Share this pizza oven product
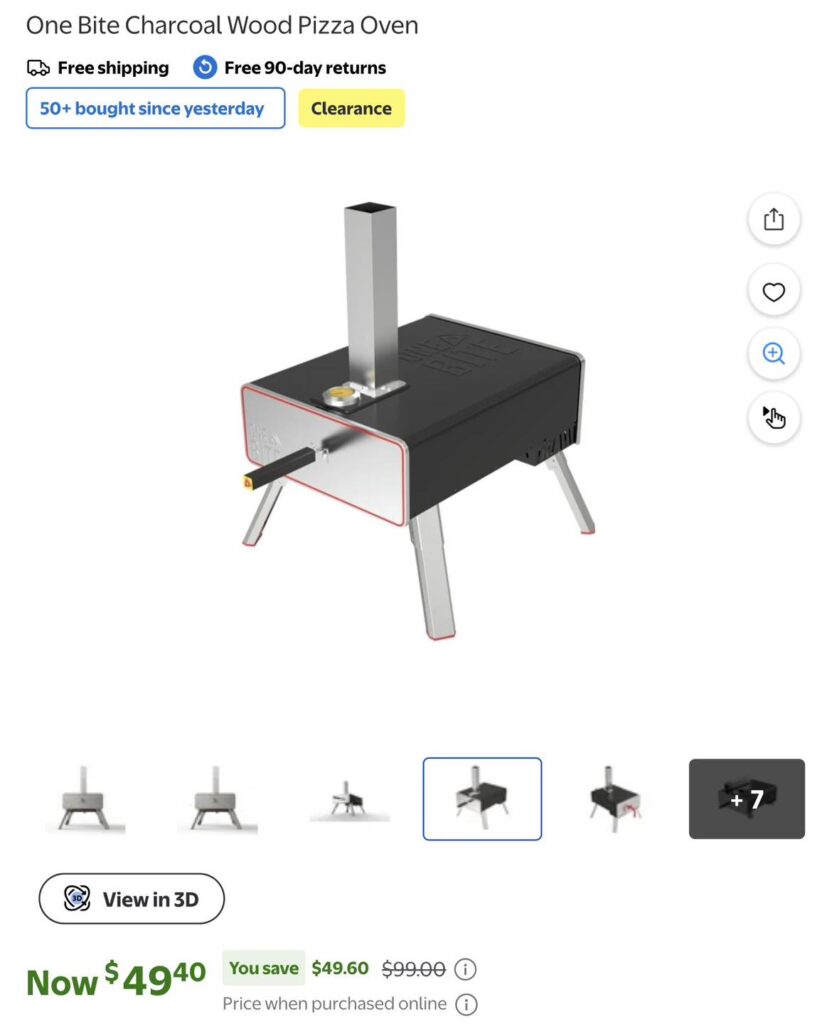This screenshot has height=1024, width=832. [773, 220]
